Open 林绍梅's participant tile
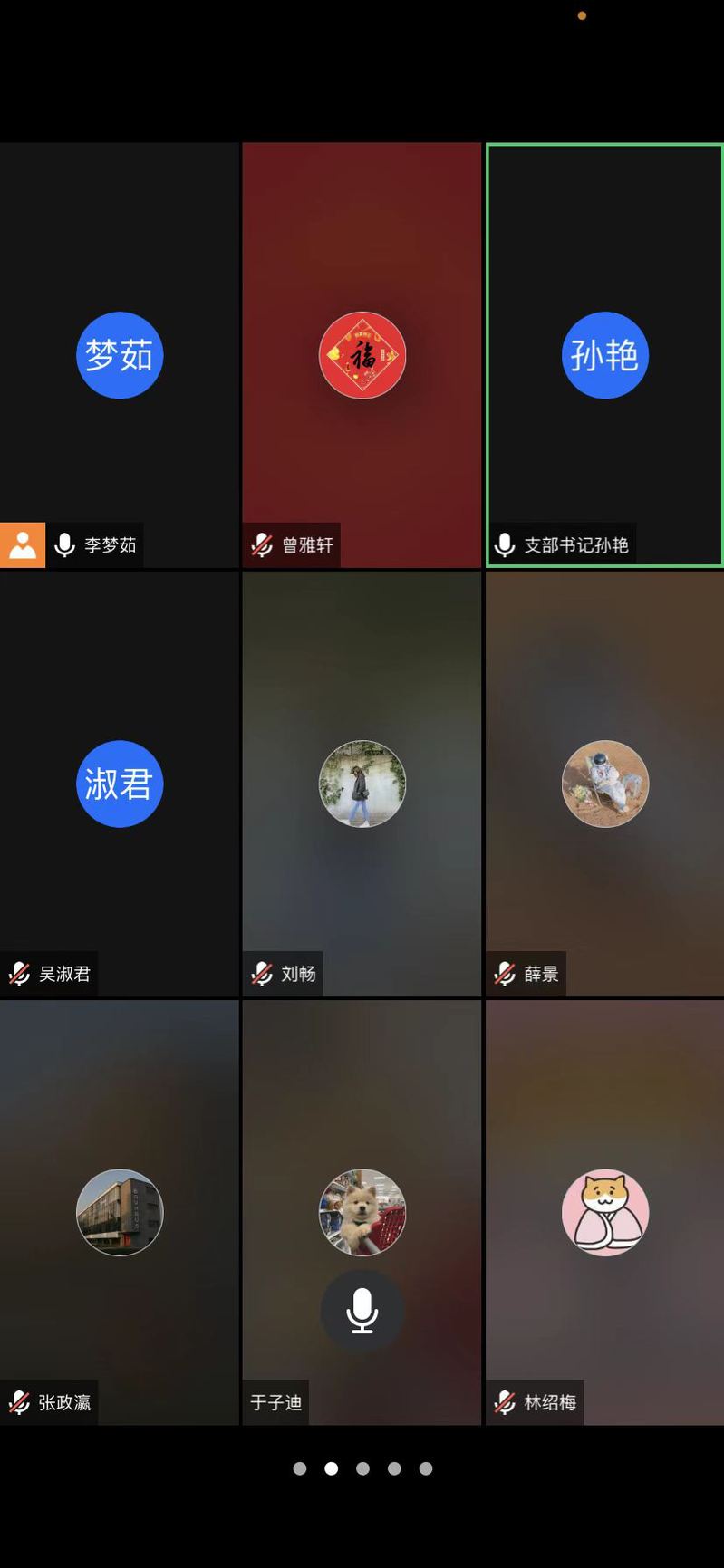 click(x=604, y=1212)
